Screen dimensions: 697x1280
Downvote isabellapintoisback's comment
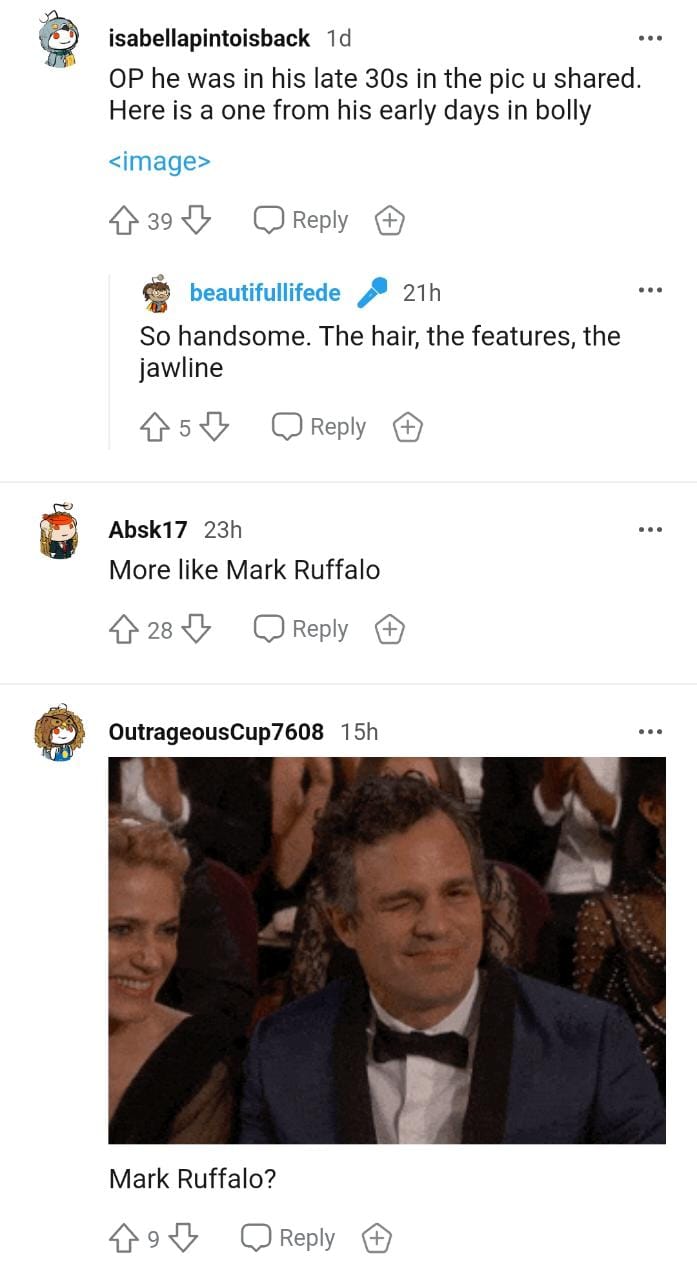[x=195, y=220]
